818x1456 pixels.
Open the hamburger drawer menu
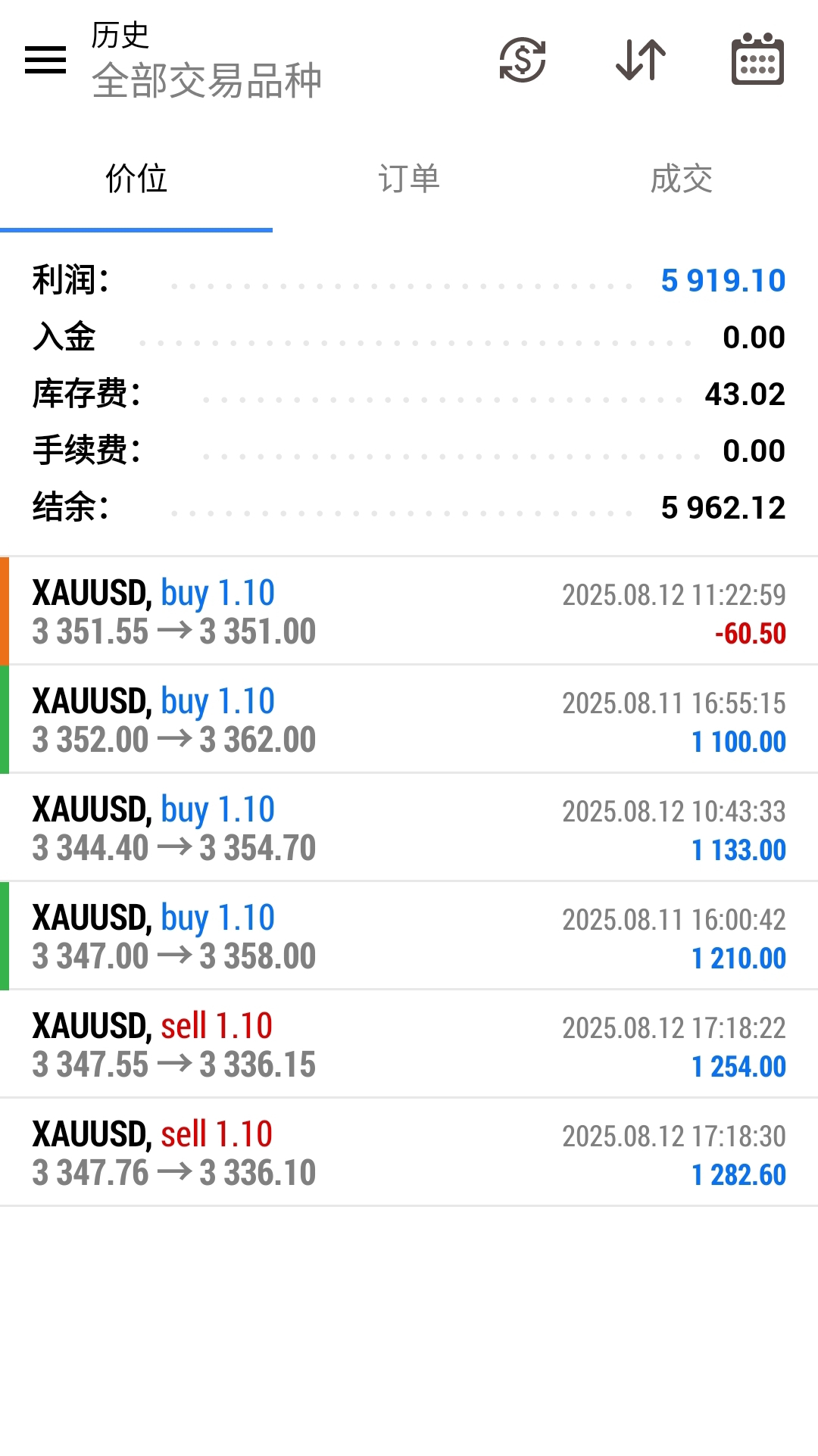[x=45, y=60]
